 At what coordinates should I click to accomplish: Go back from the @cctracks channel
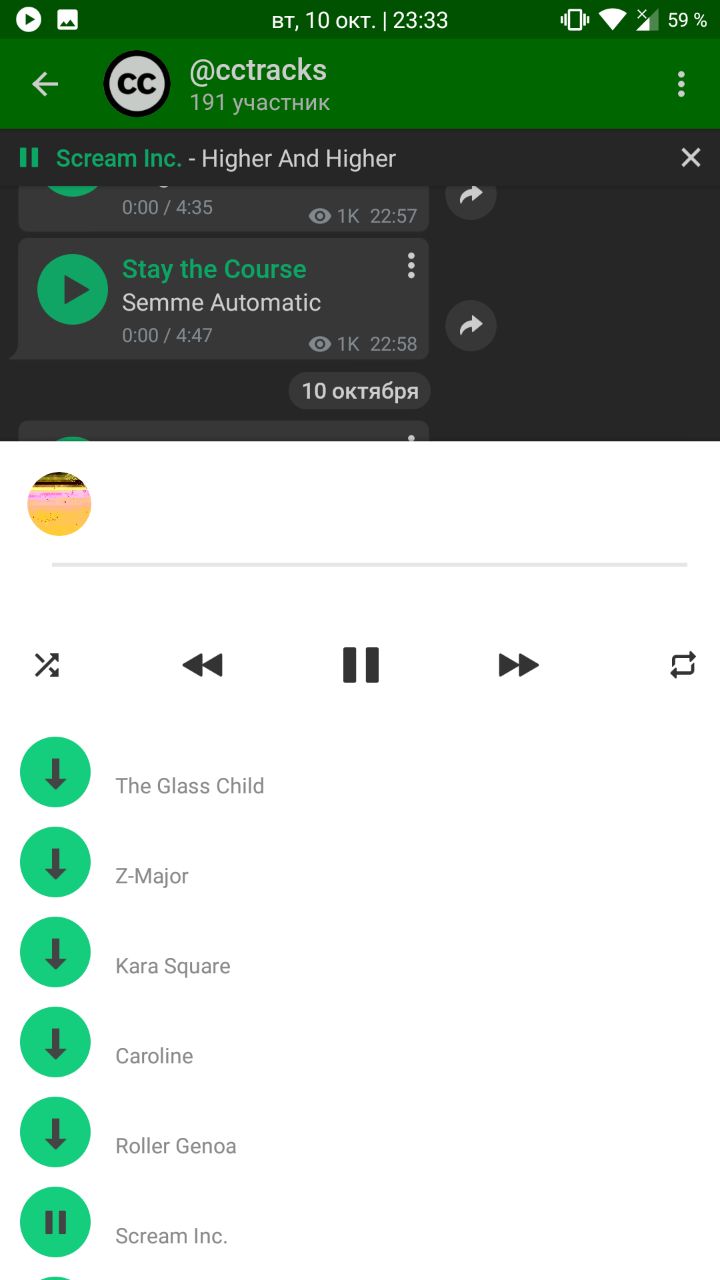(x=45, y=84)
